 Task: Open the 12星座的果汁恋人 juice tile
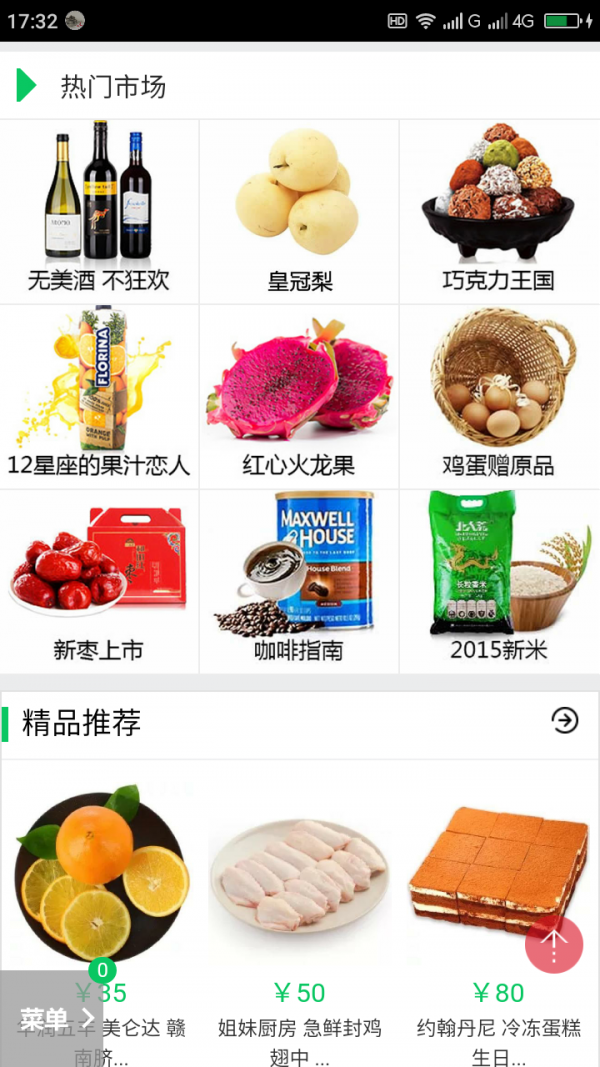pos(99,396)
